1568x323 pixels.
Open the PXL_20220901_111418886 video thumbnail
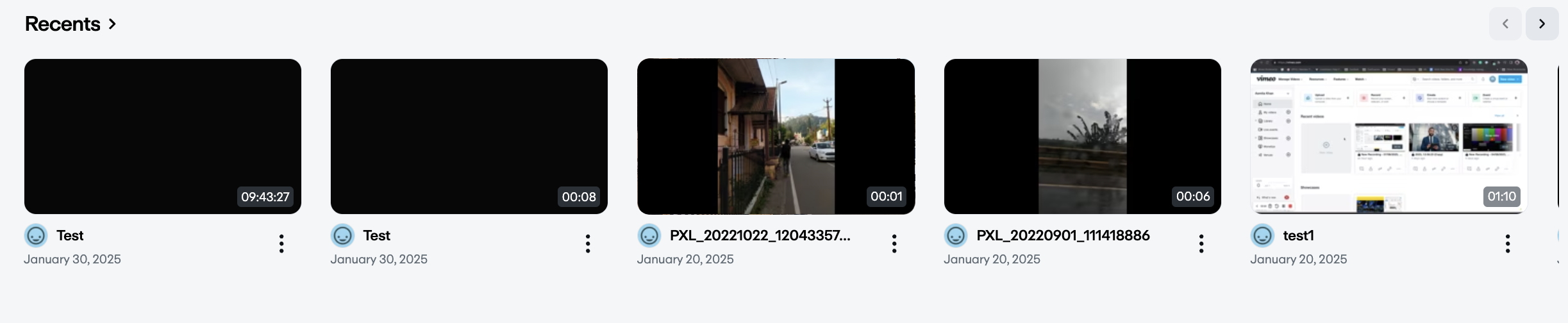[1082, 136]
